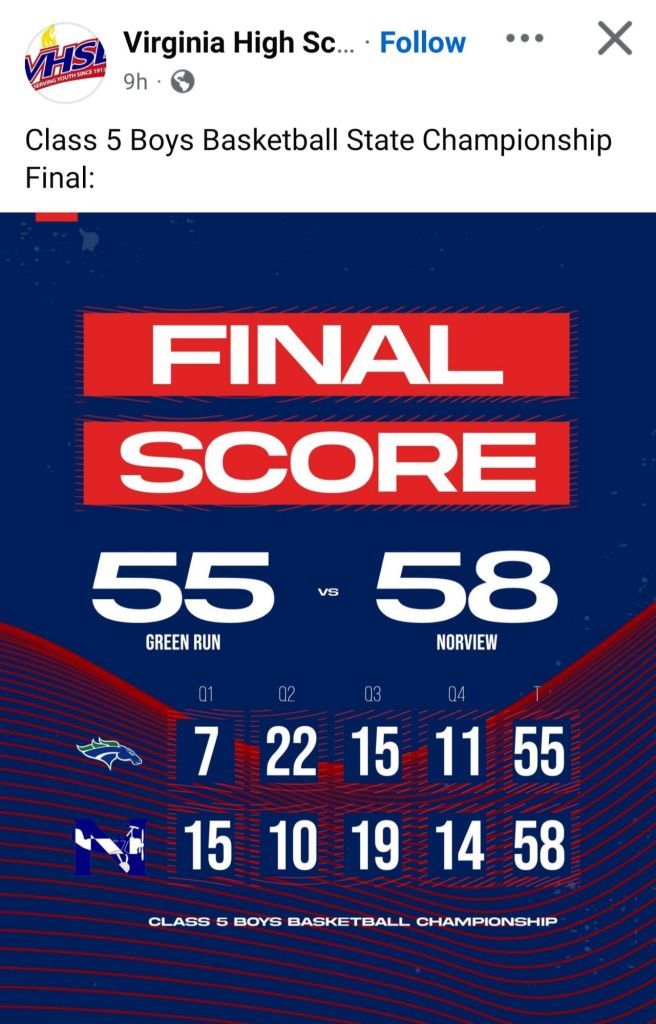Follow the Virginia High School League page
This screenshot has height=1024, width=656.
point(422,42)
